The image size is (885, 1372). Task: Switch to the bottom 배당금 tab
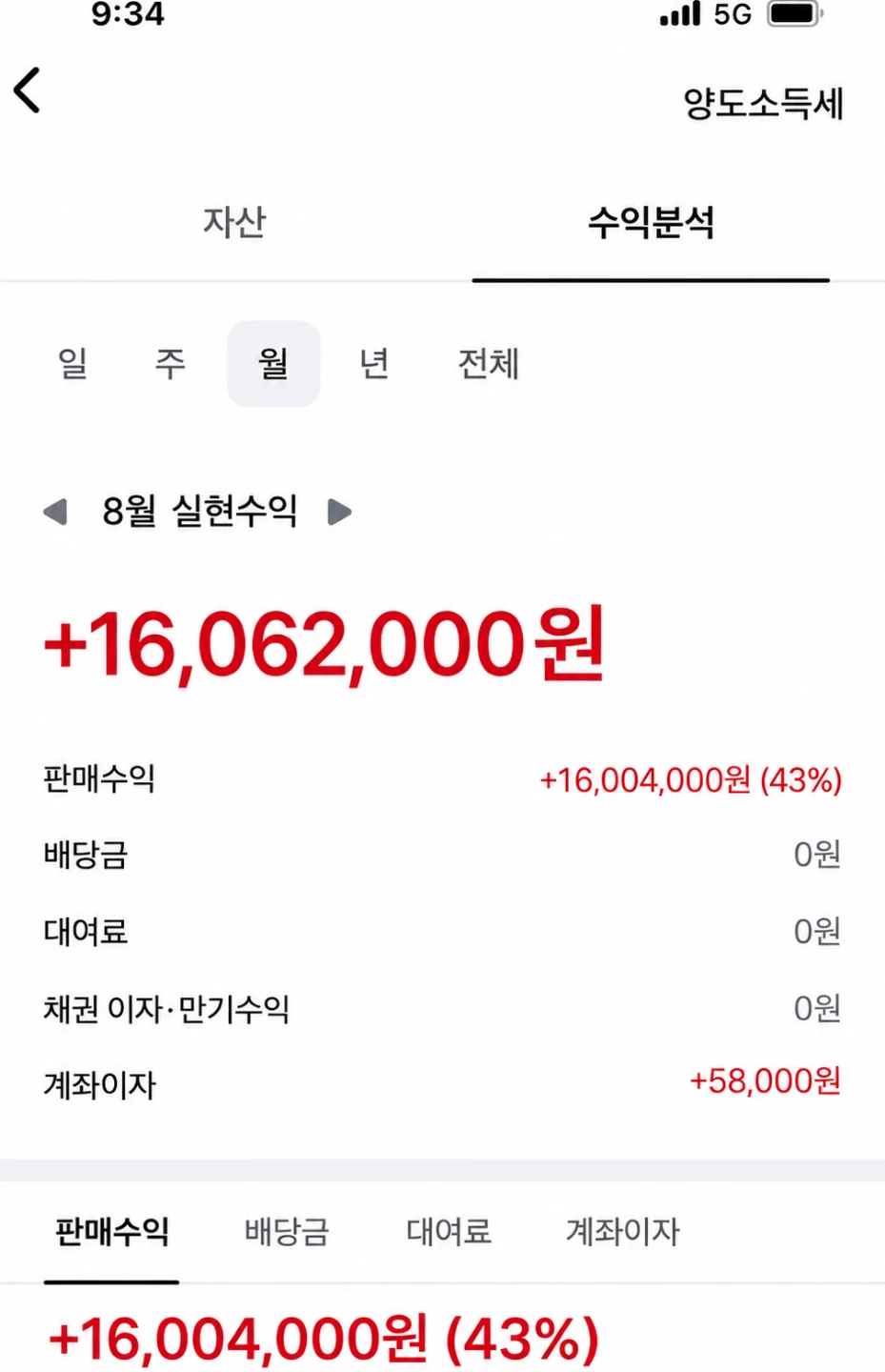287,1231
